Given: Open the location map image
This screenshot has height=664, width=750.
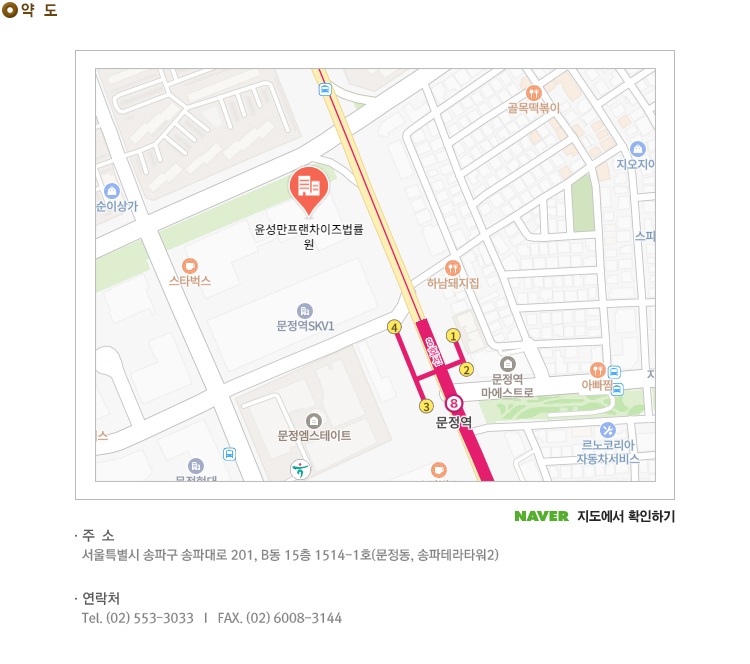Looking at the screenshot, I should (x=375, y=275).
